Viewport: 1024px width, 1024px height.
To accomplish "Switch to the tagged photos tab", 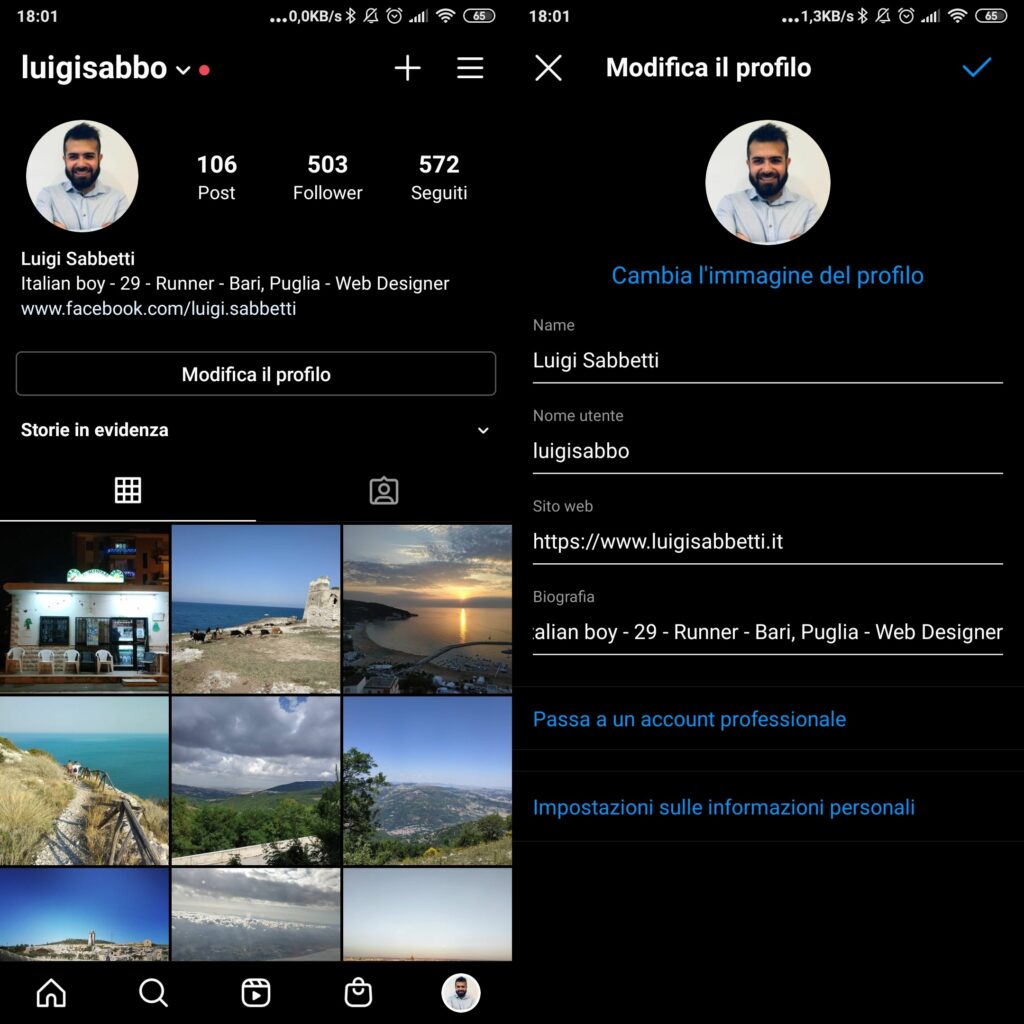I will click(x=384, y=490).
